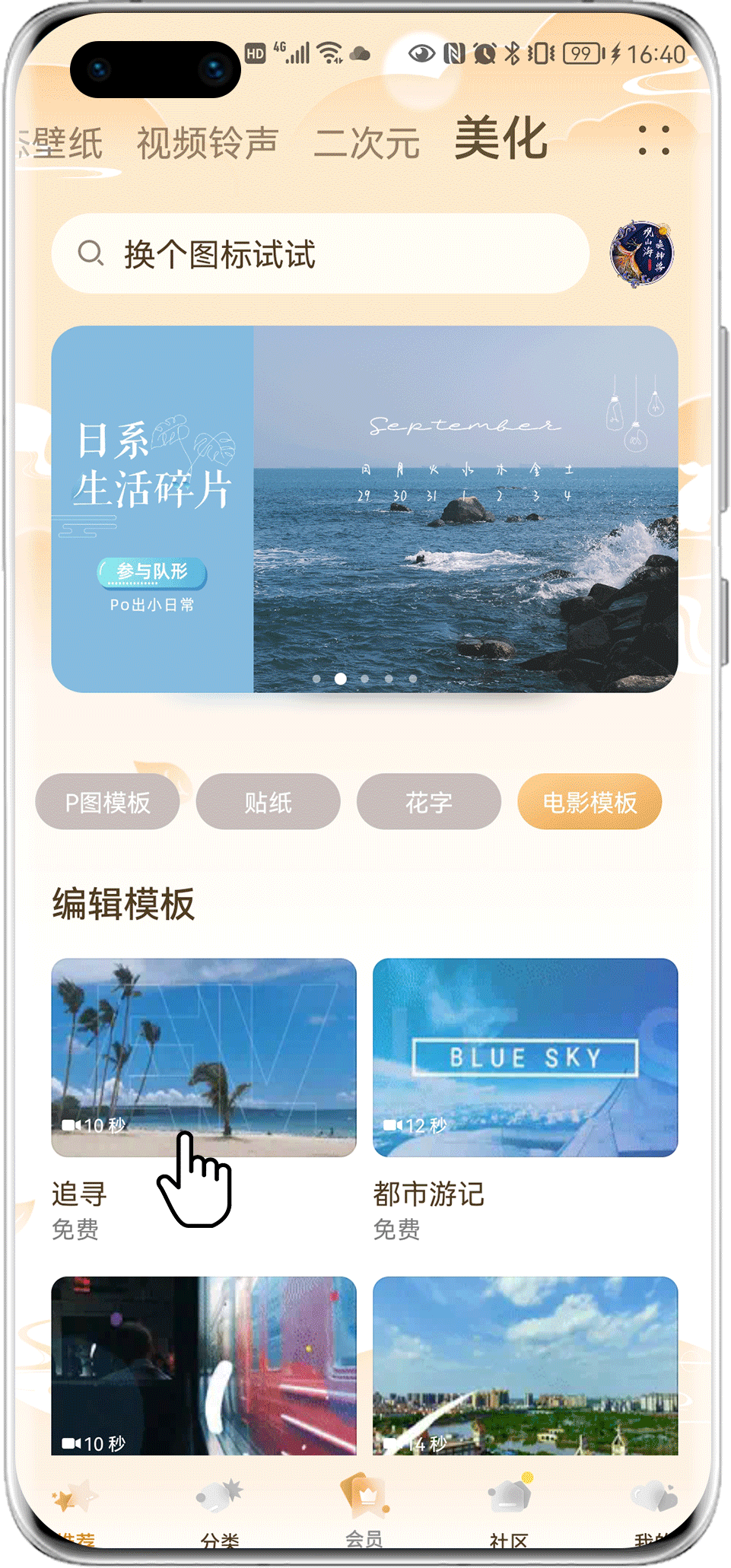Select the second carousel indicator dot

pos(340,678)
